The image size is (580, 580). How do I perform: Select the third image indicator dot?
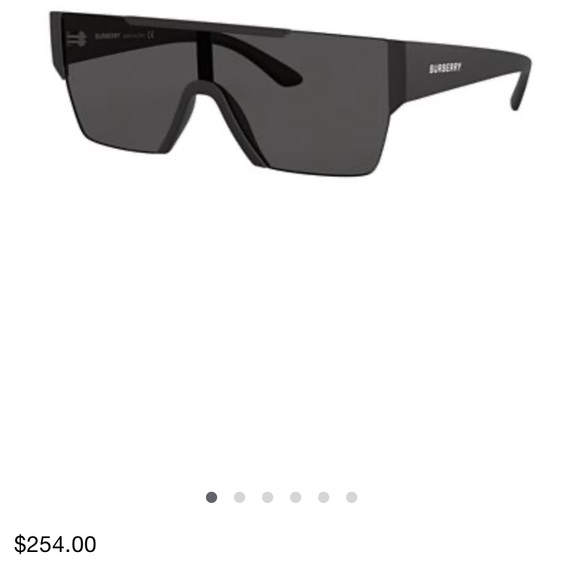(x=267, y=497)
